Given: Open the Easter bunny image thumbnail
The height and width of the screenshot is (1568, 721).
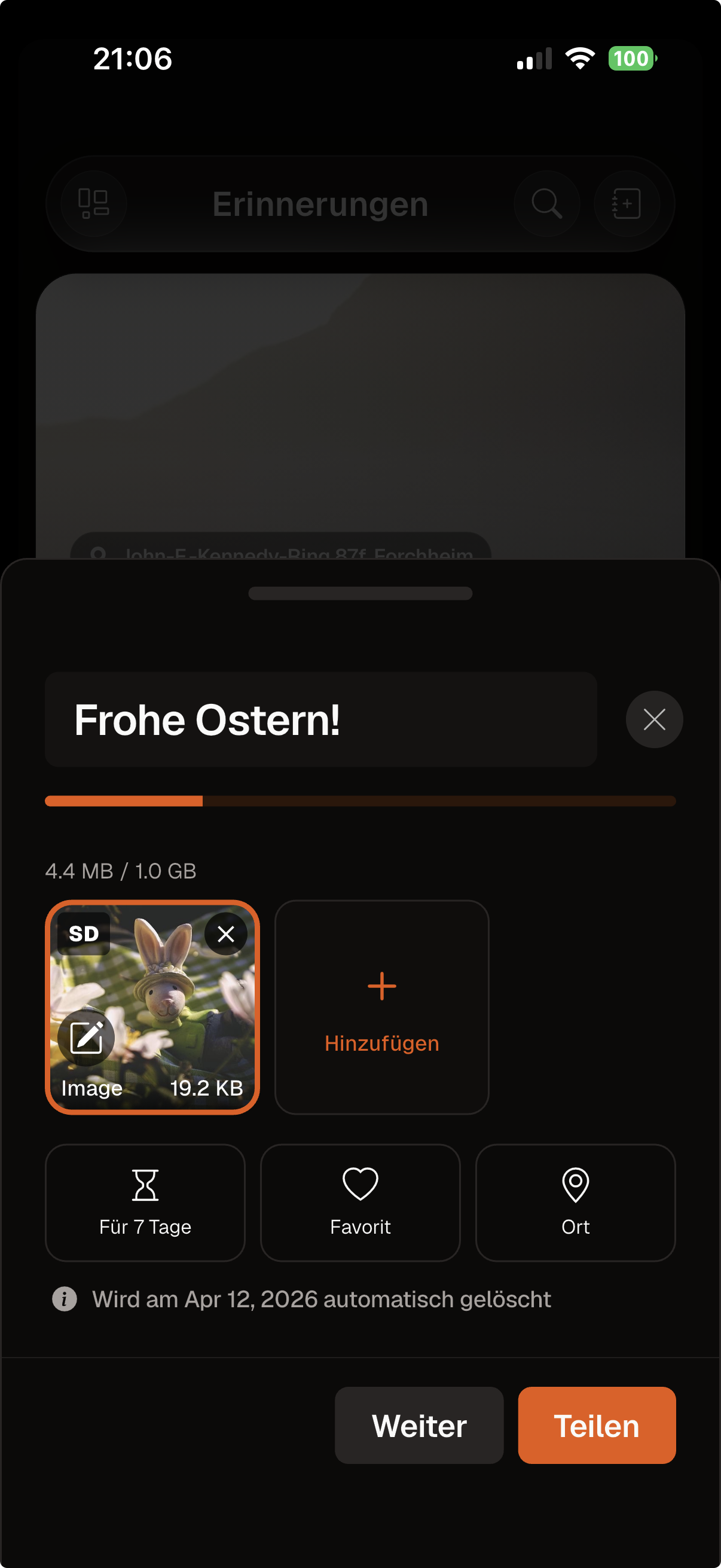Looking at the screenshot, I should pos(152,1004).
